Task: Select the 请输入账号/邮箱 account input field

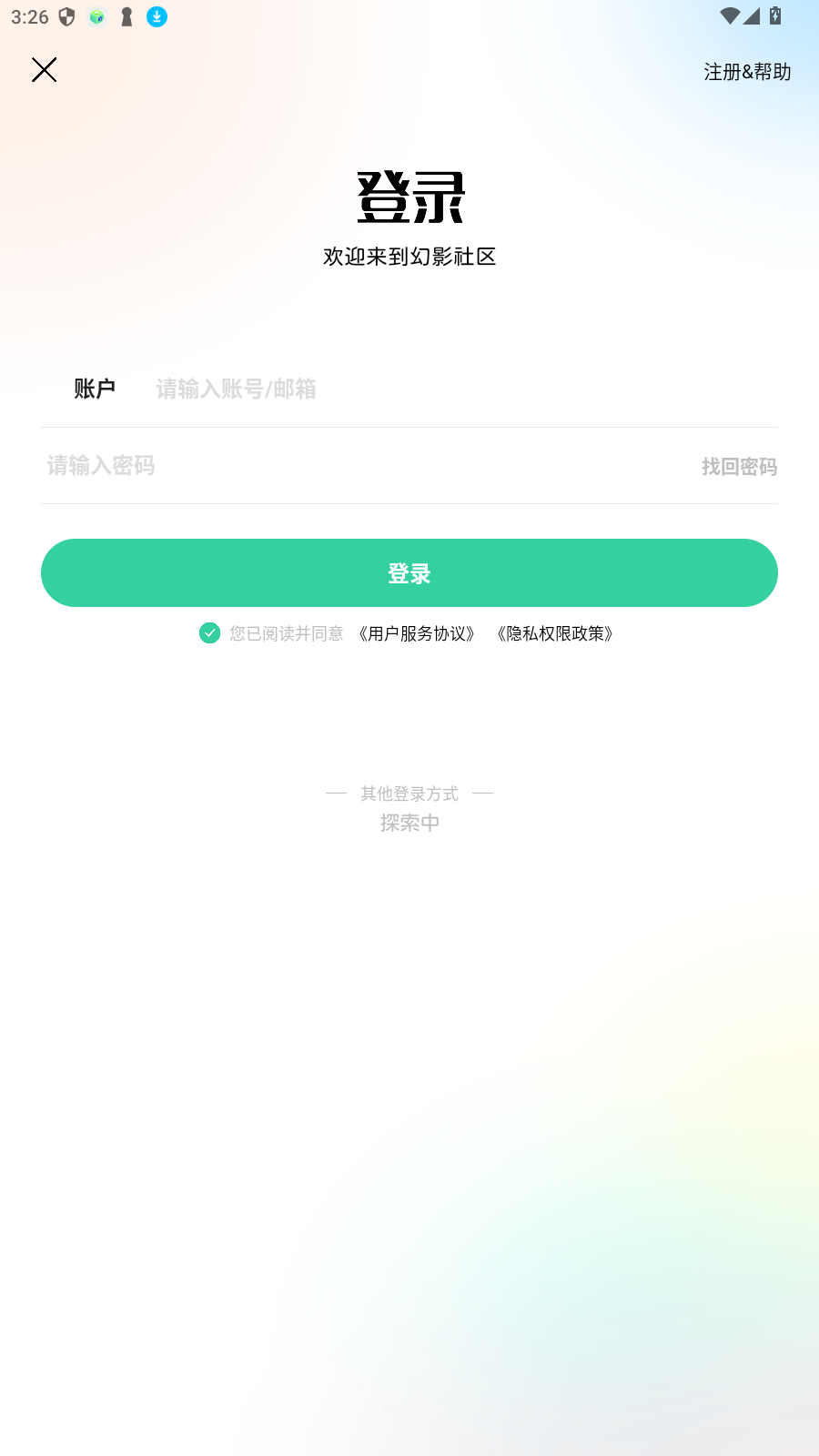Action: pyautogui.click(x=235, y=389)
